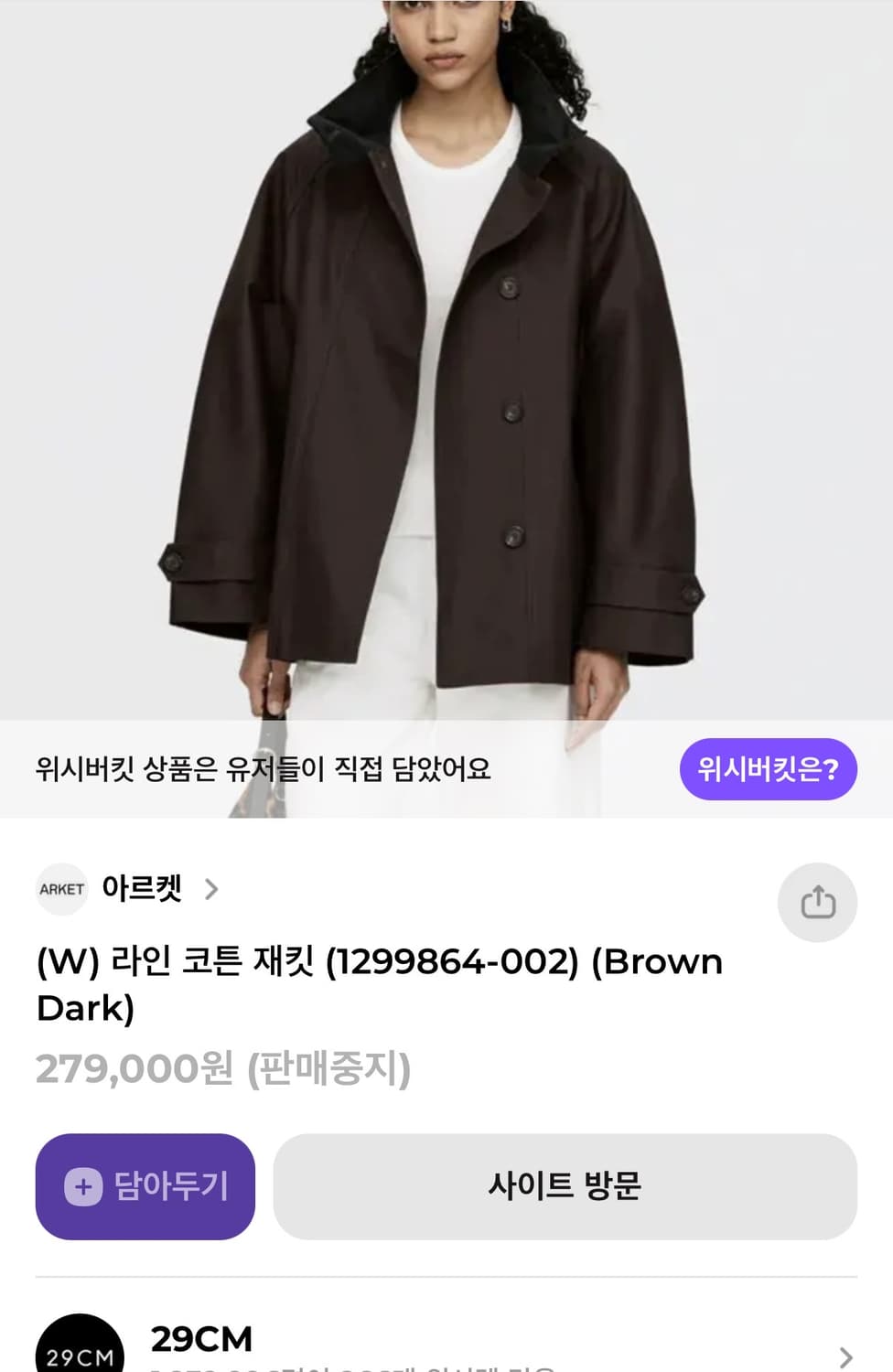This screenshot has height=1372, width=893.
Task: Tap the plus icon inside 담아두기 button
Action: pyautogui.click(x=83, y=1188)
